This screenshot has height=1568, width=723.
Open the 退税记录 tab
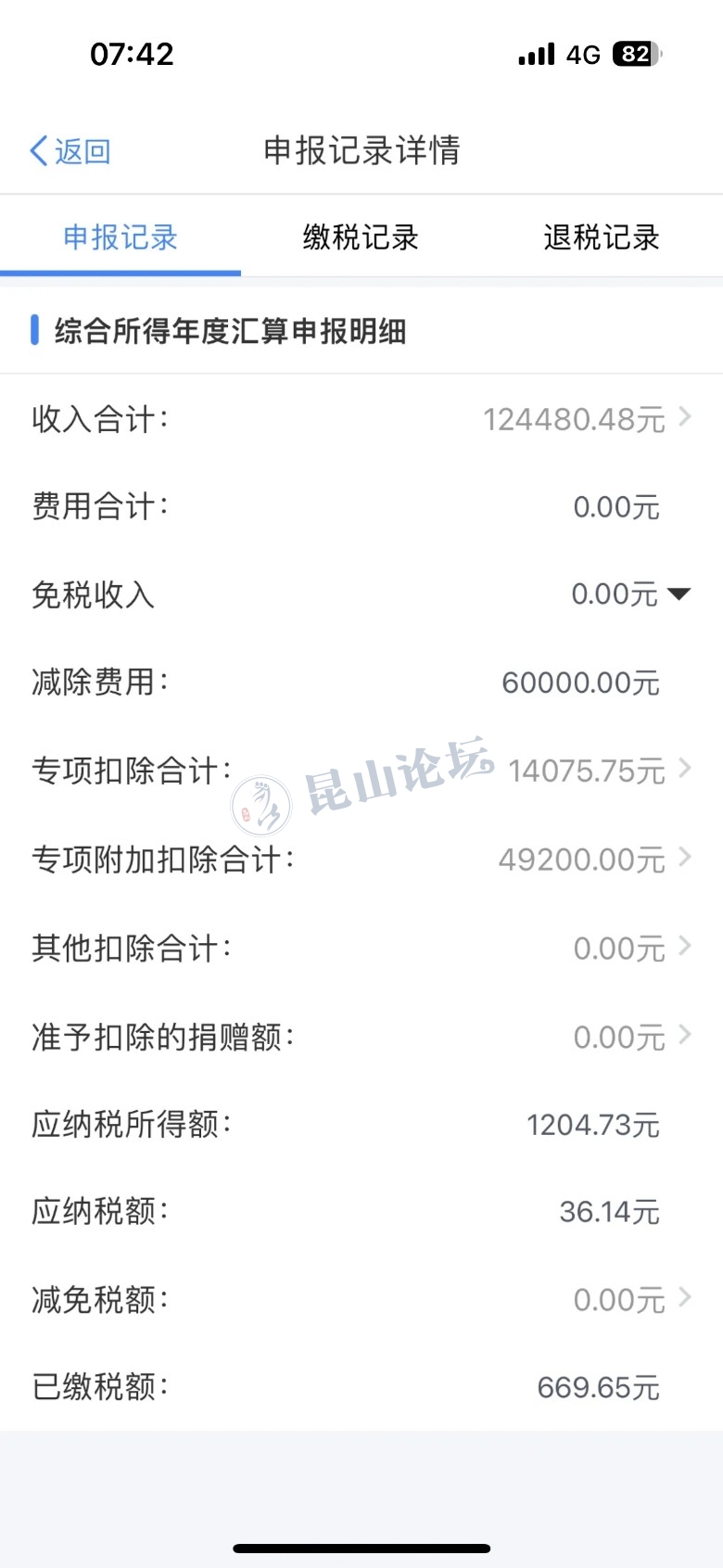click(601, 237)
